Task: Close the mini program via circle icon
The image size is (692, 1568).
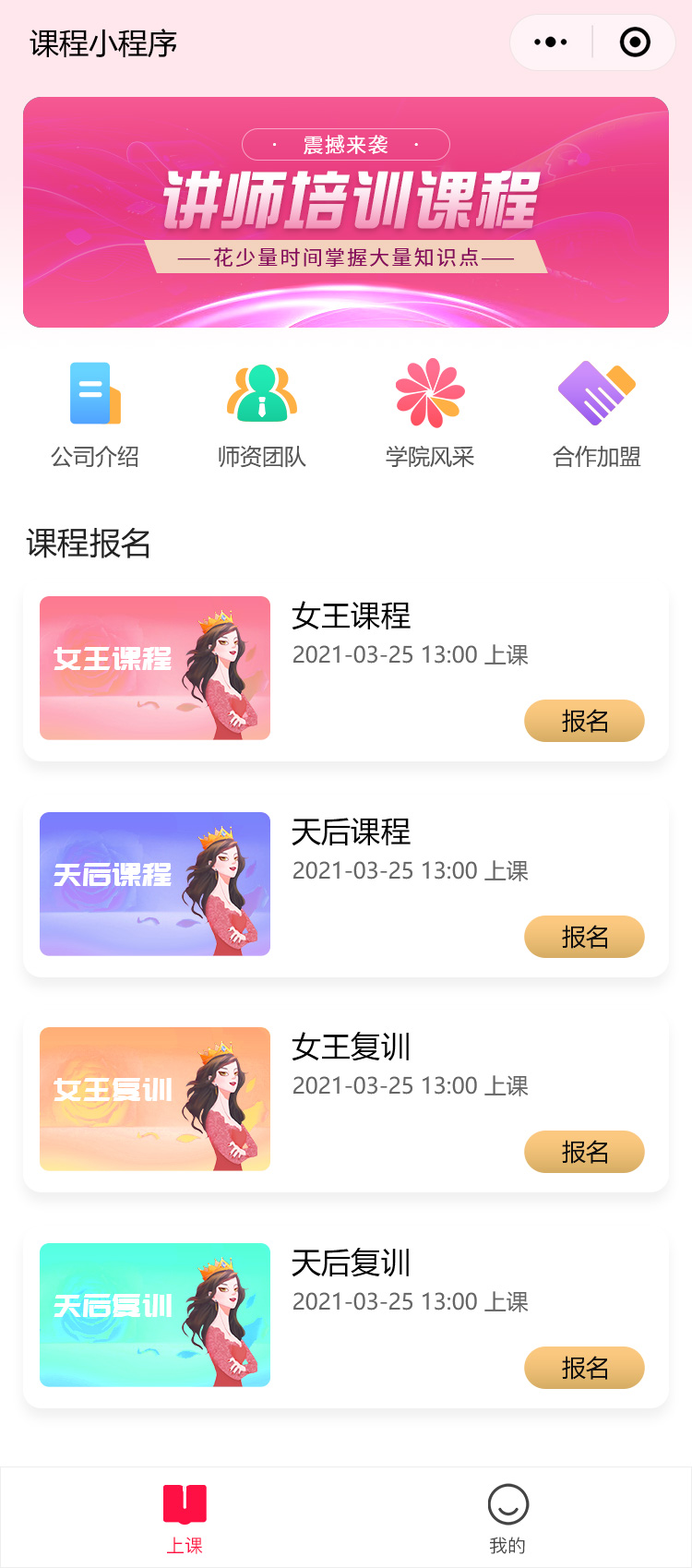Action: (x=635, y=42)
